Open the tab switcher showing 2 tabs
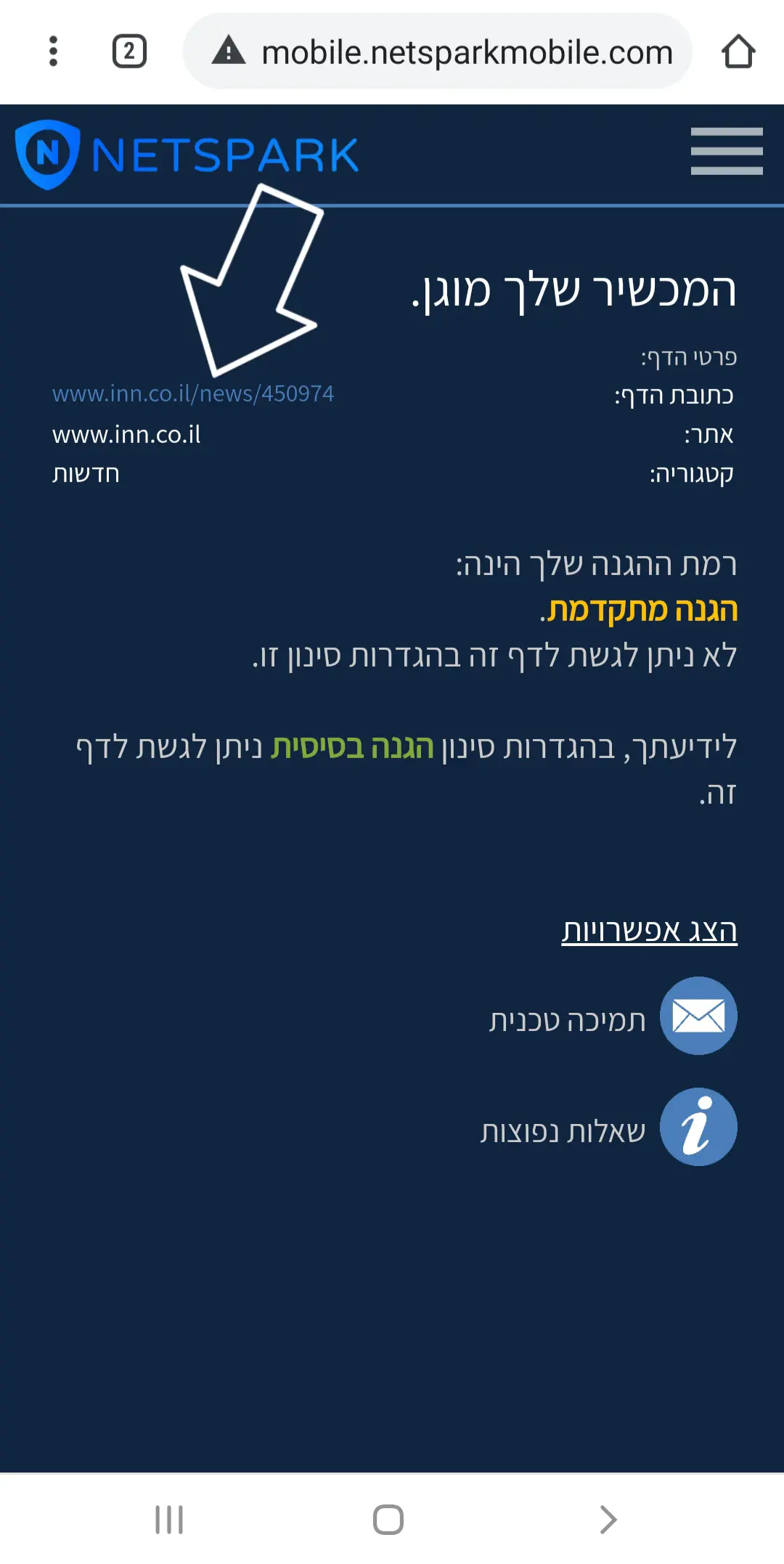This screenshot has width=784, height=1564. tap(129, 52)
